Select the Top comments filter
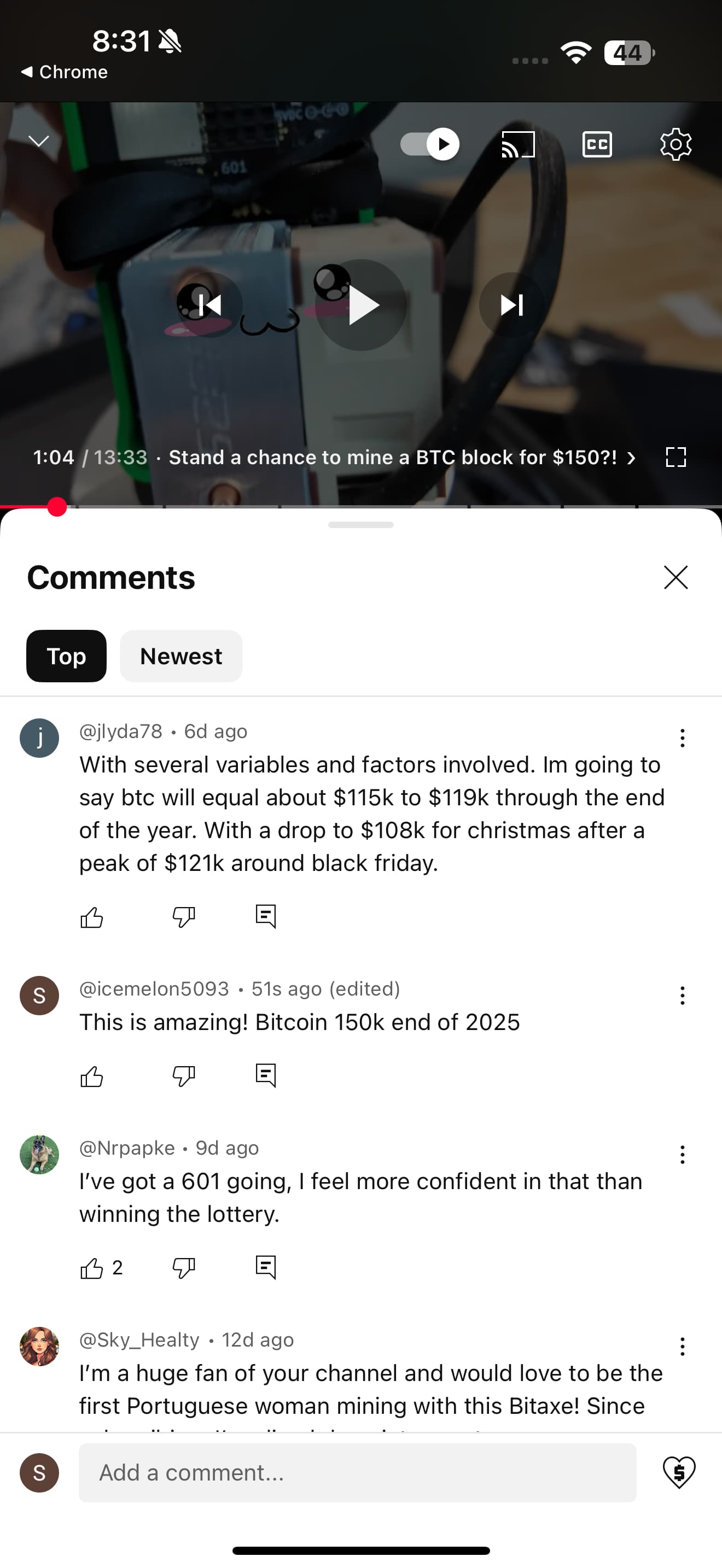Screen dimensions: 722x1568 pyautogui.click(x=66, y=656)
